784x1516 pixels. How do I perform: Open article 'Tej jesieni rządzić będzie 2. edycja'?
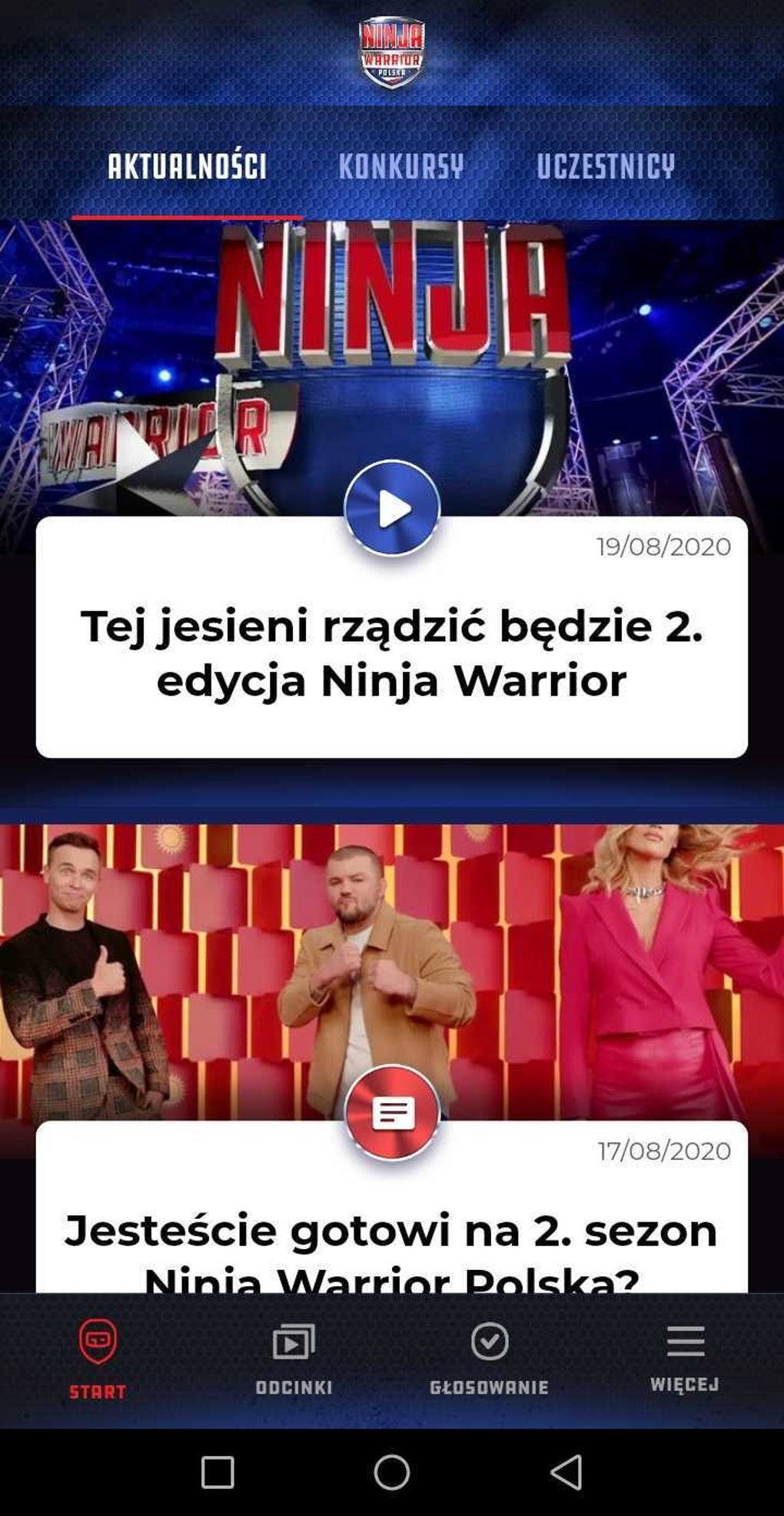tap(391, 653)
